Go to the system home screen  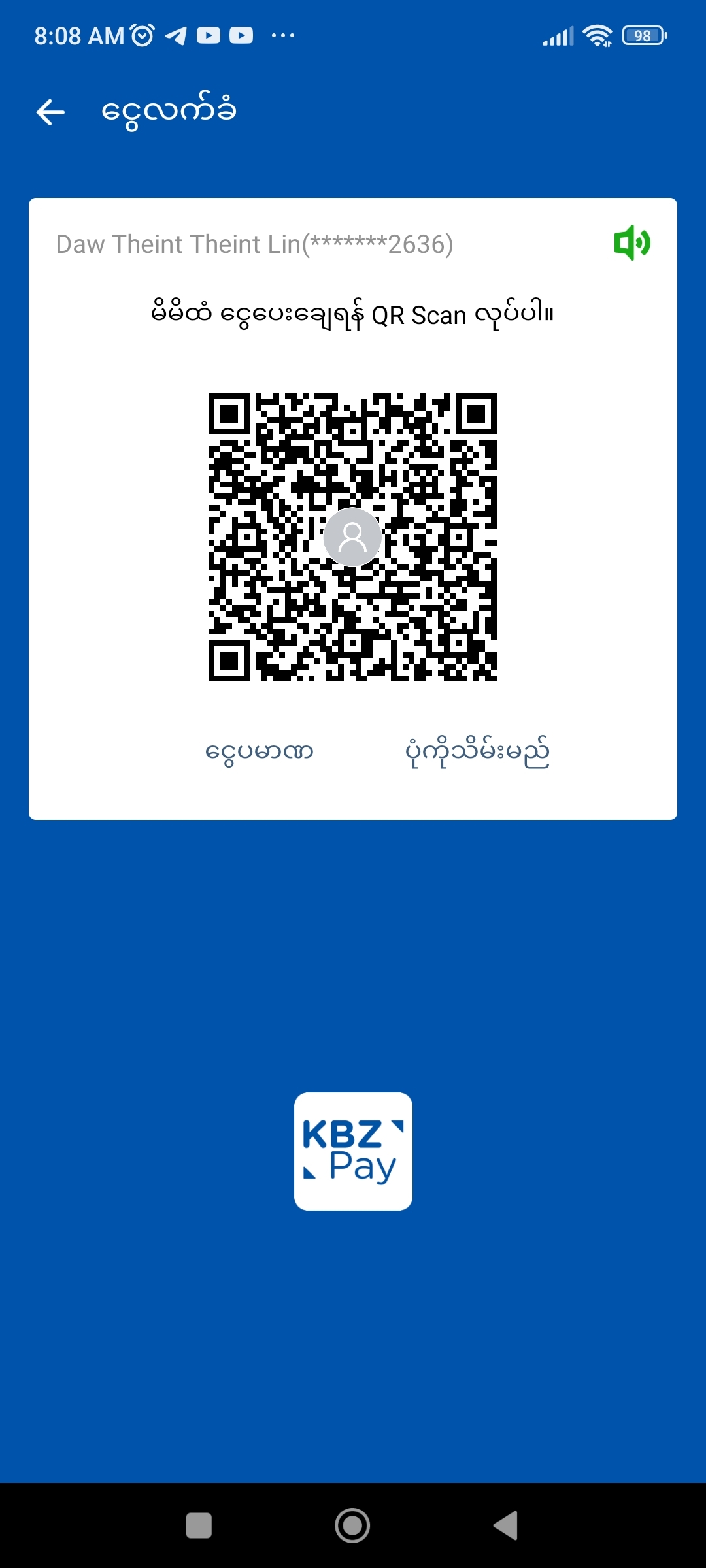(352, 1526)
